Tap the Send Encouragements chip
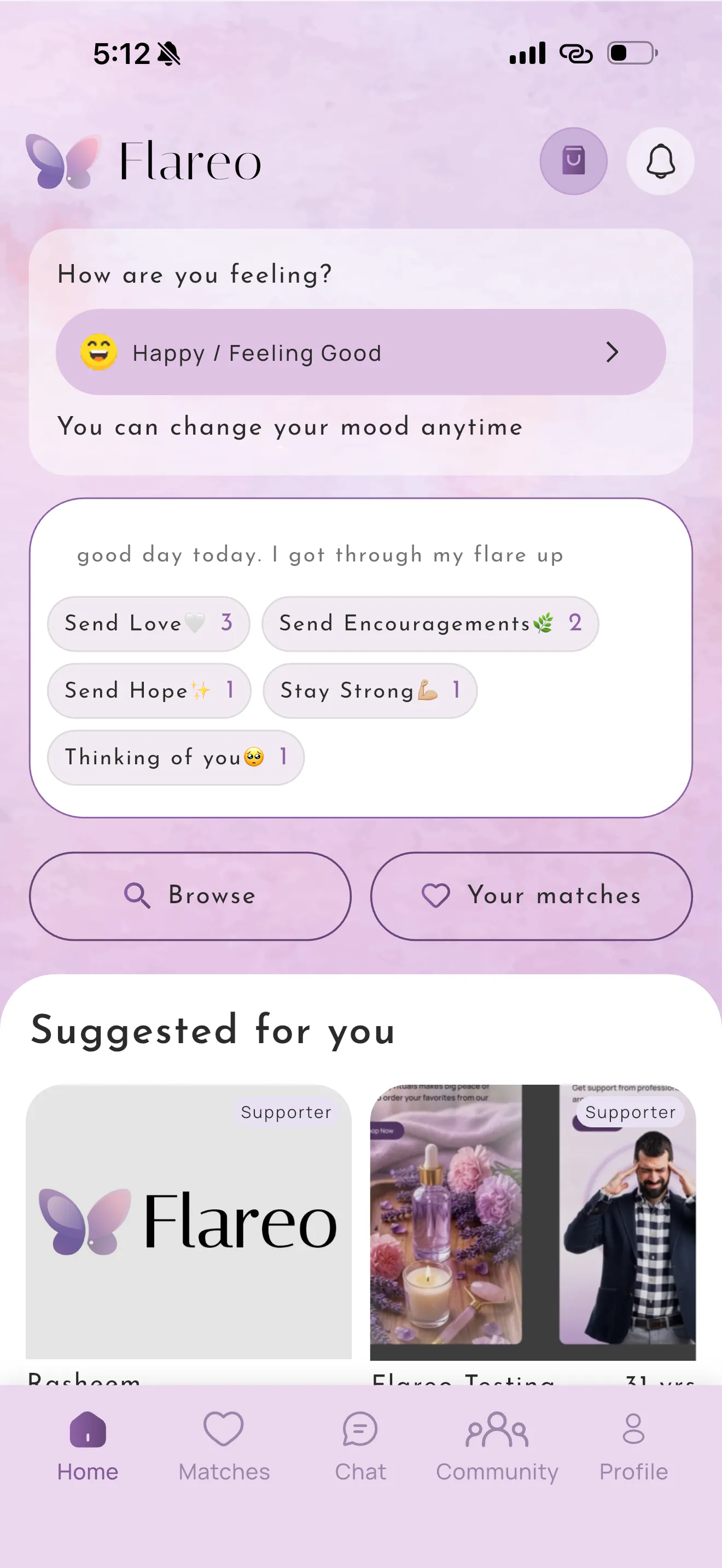 (430, 623)
